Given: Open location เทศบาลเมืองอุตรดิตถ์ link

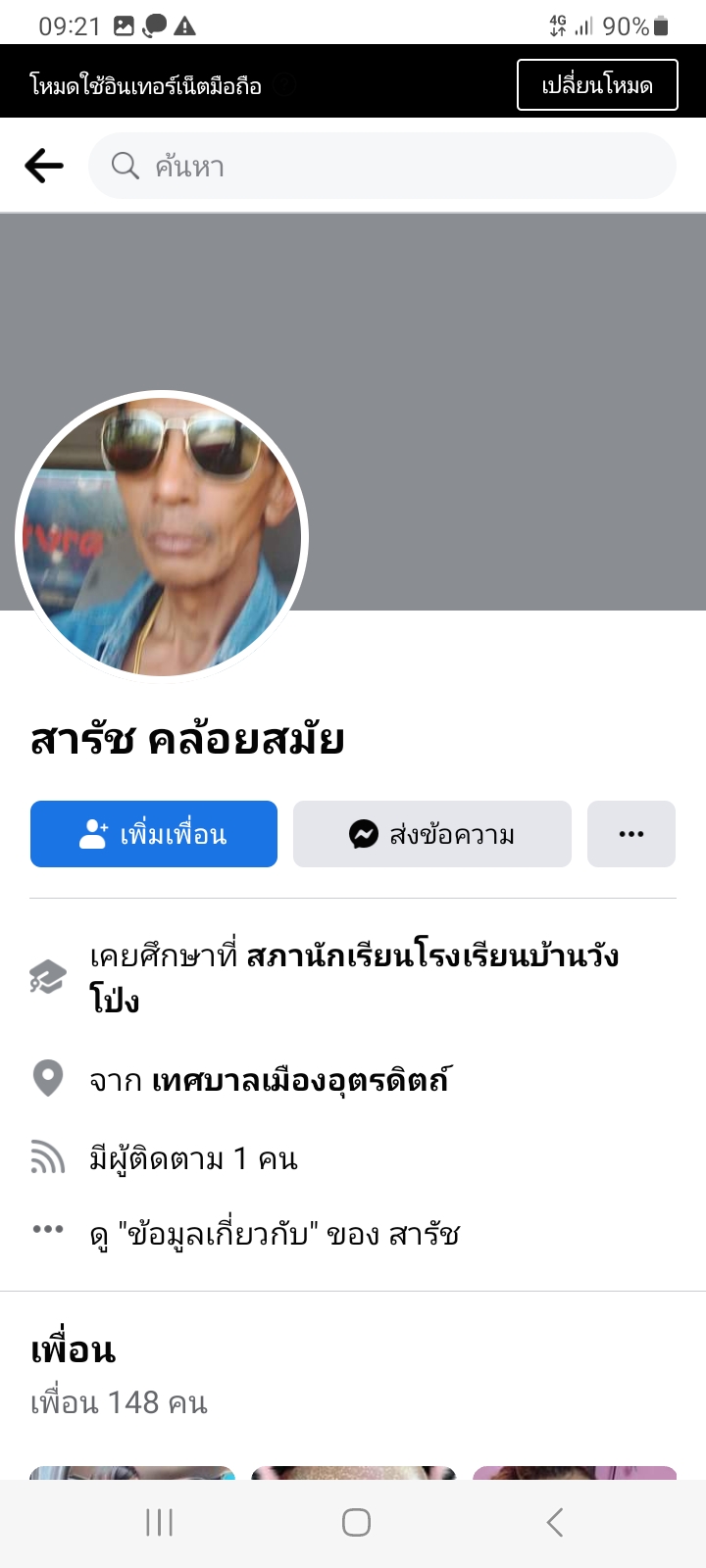Looking at the screenshot, I should (300, 1080).
